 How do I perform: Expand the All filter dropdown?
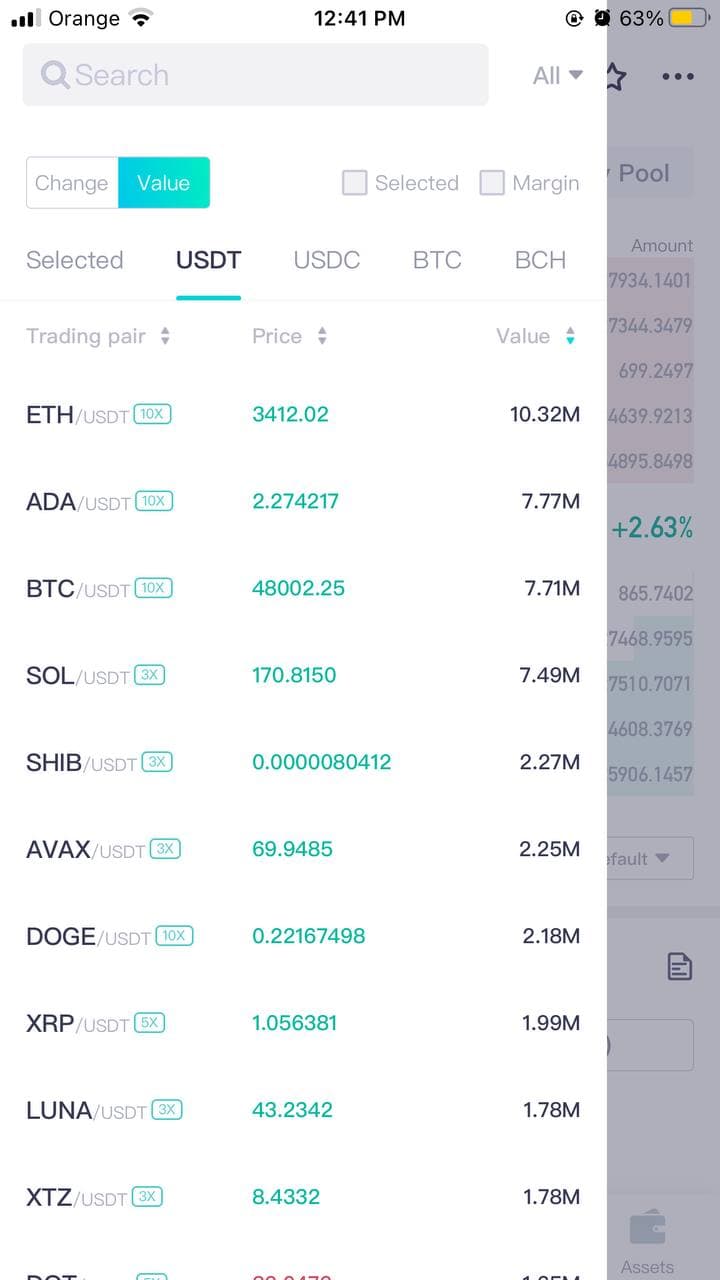[558, 76]
